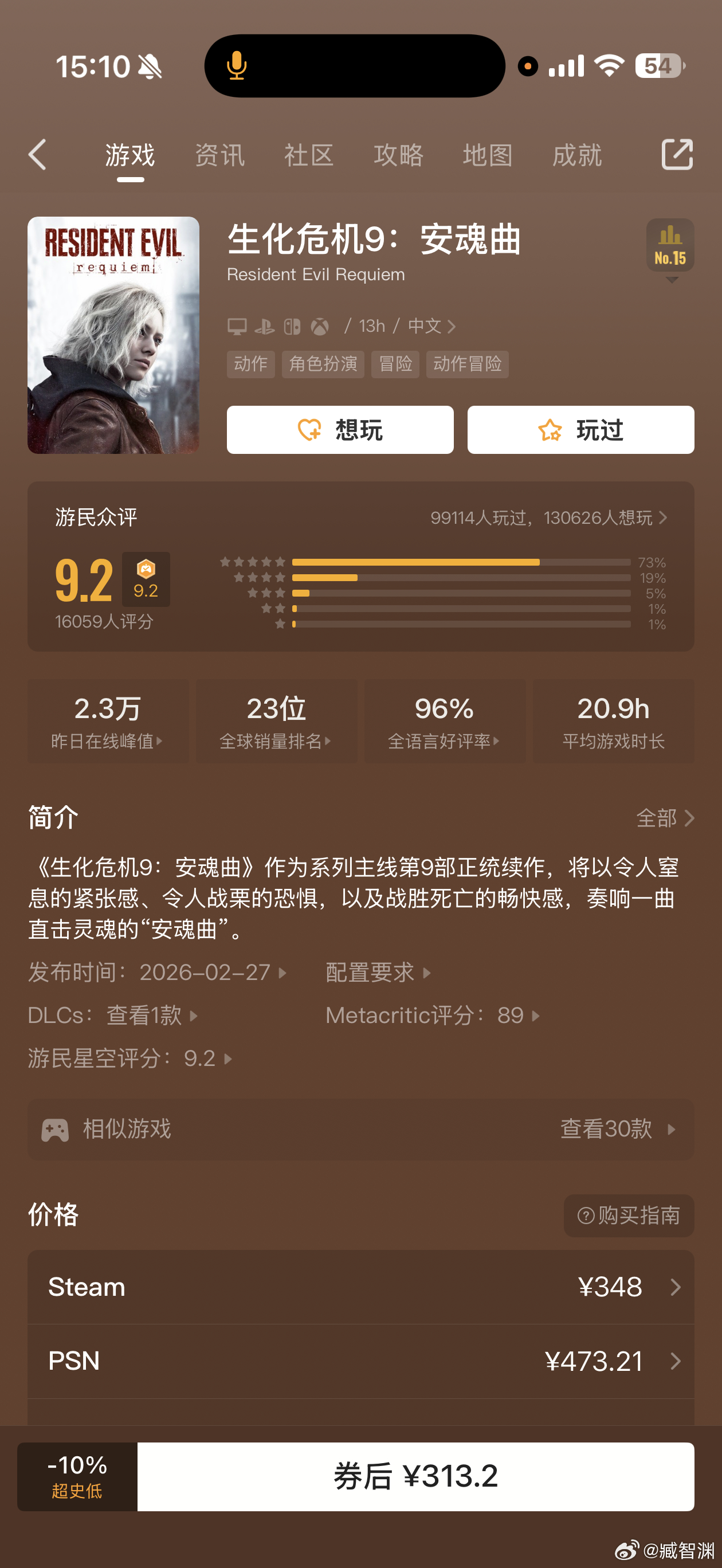Tap the PC monitor platform icon
Viewport: 722px width, 1568px height.
(x=238, y=326)
